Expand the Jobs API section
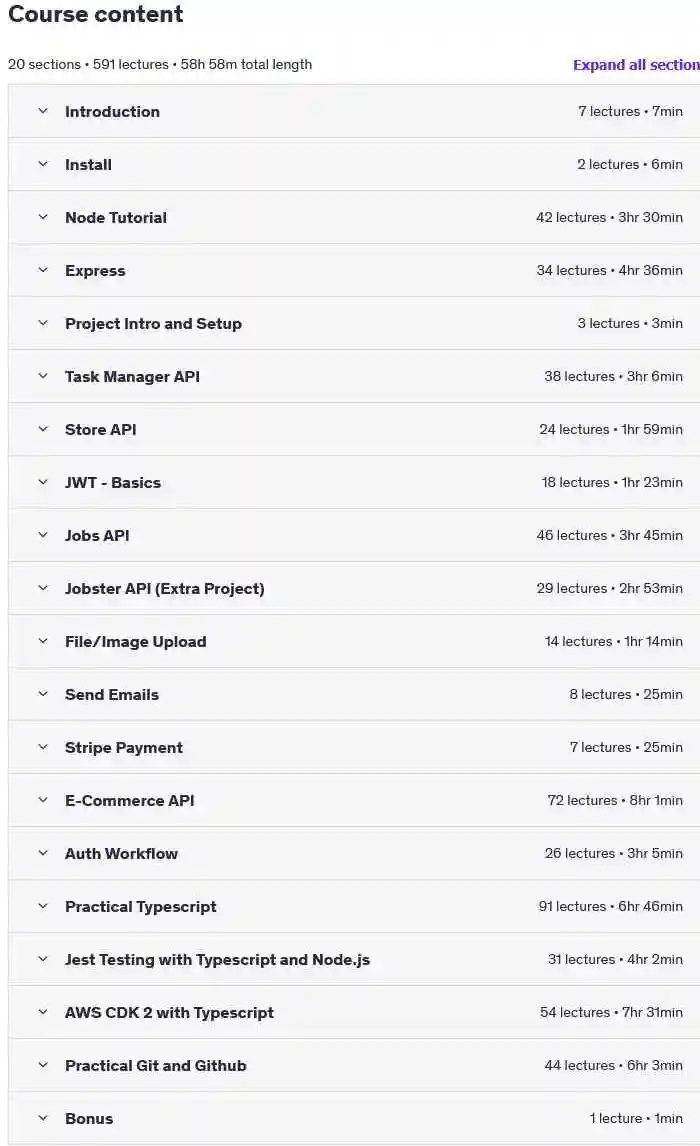 pyautogui.click(x=354, y=535)
